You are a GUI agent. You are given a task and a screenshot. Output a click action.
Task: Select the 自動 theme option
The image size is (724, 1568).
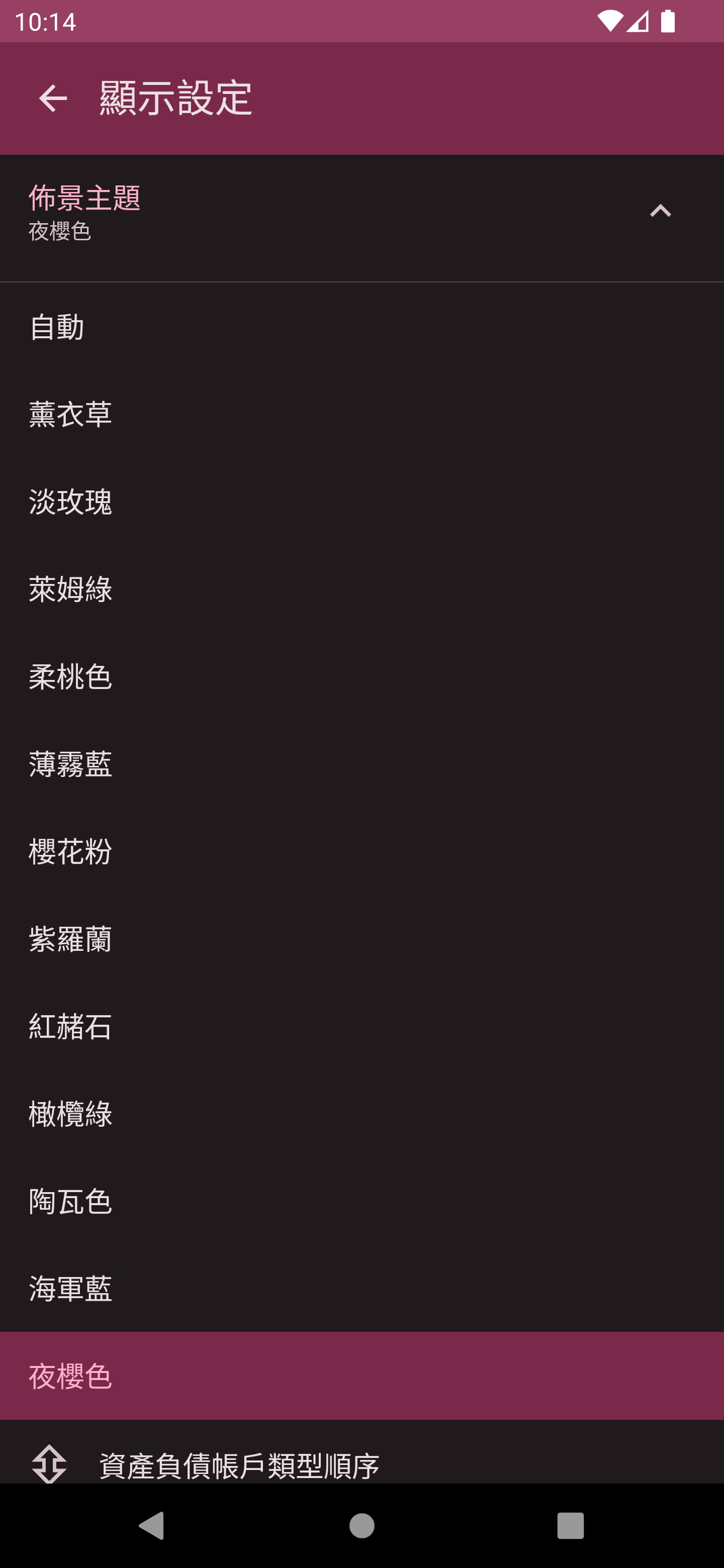click(x=361, y=327)
